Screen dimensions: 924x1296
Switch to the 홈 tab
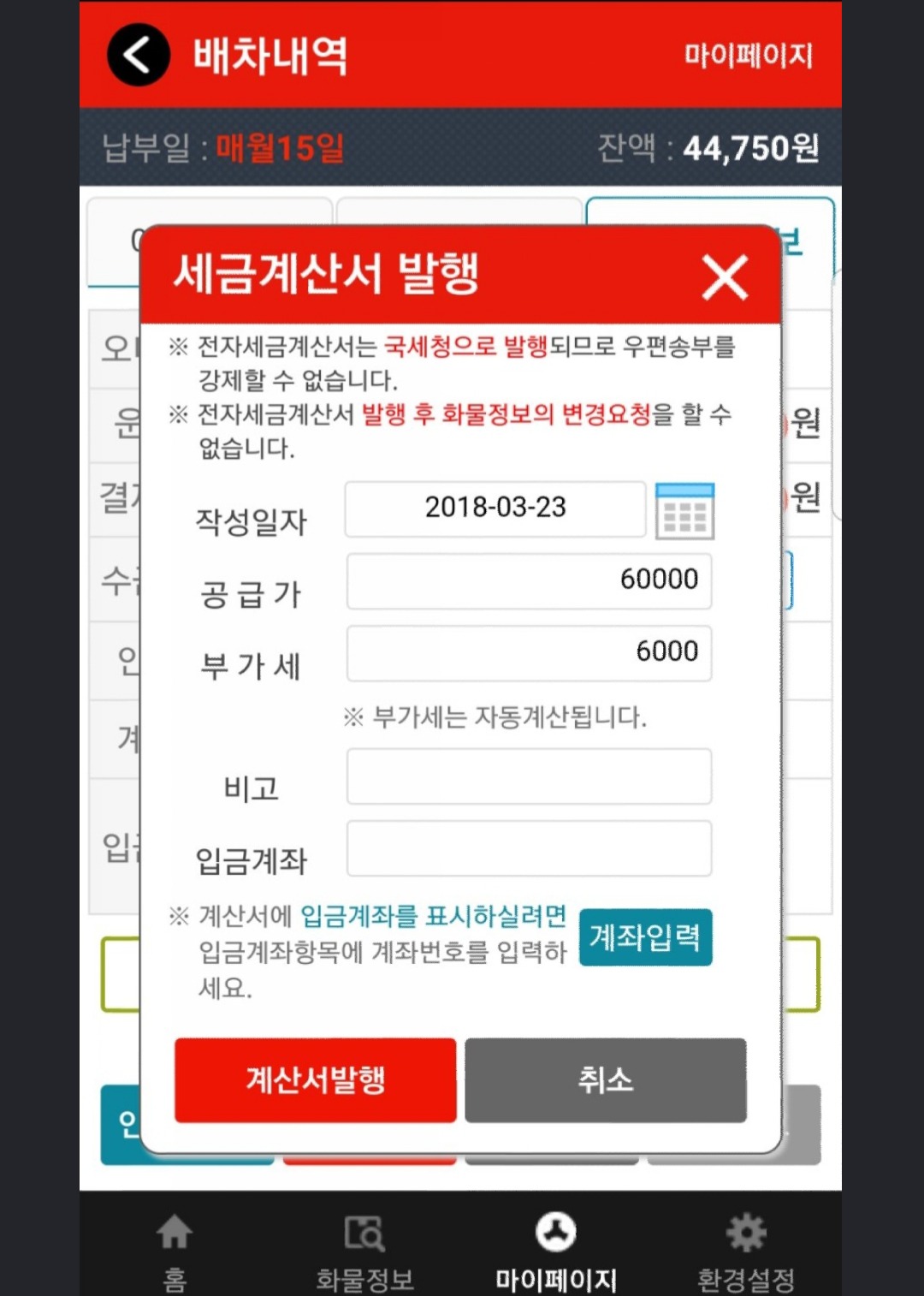click(x=175, y=1250)
